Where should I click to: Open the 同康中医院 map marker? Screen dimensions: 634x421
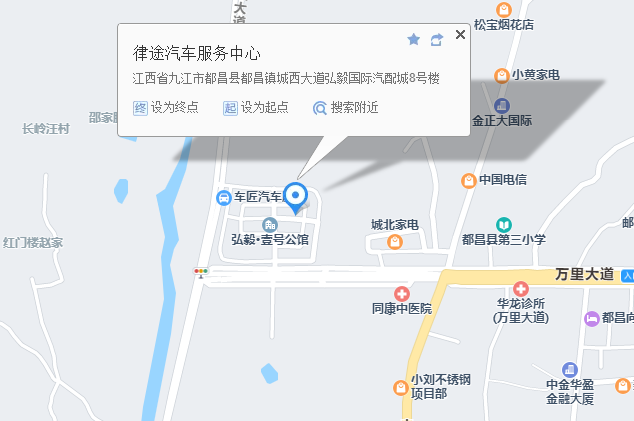coord(401,293)
